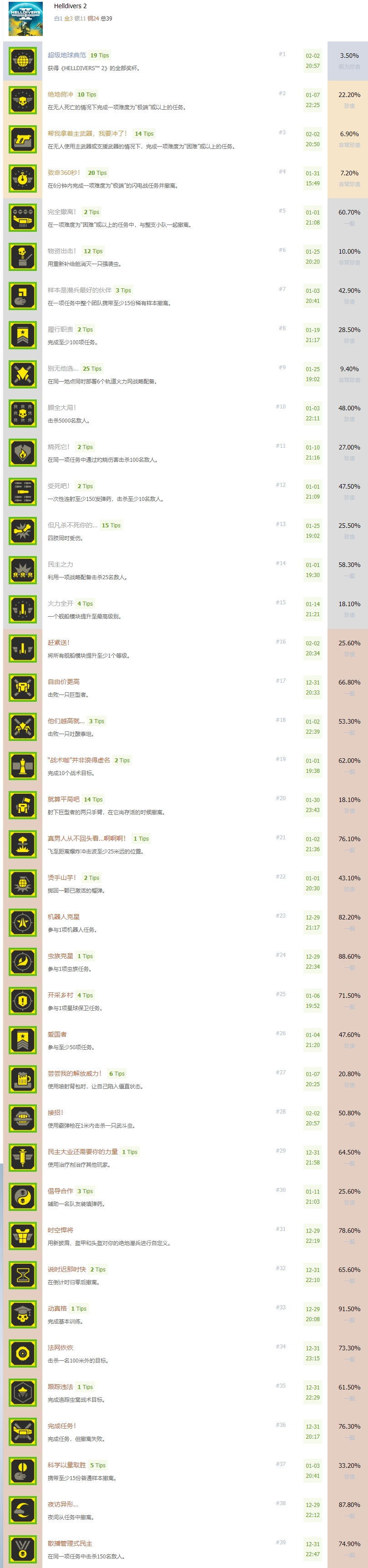Open the 履行职责 trophy
The image size is (368, 1568).
60,329
